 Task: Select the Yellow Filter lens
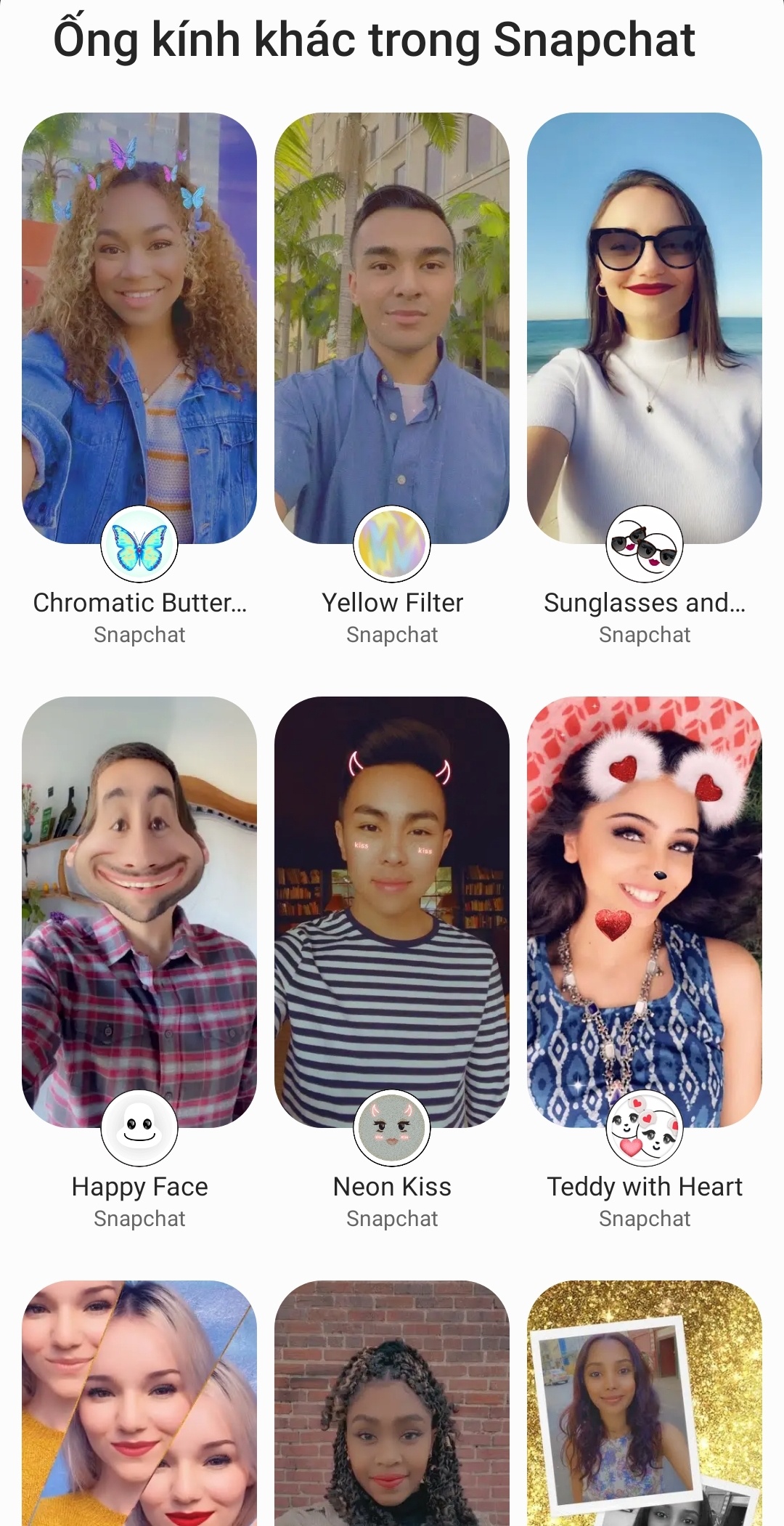click(x=392, y=328)
